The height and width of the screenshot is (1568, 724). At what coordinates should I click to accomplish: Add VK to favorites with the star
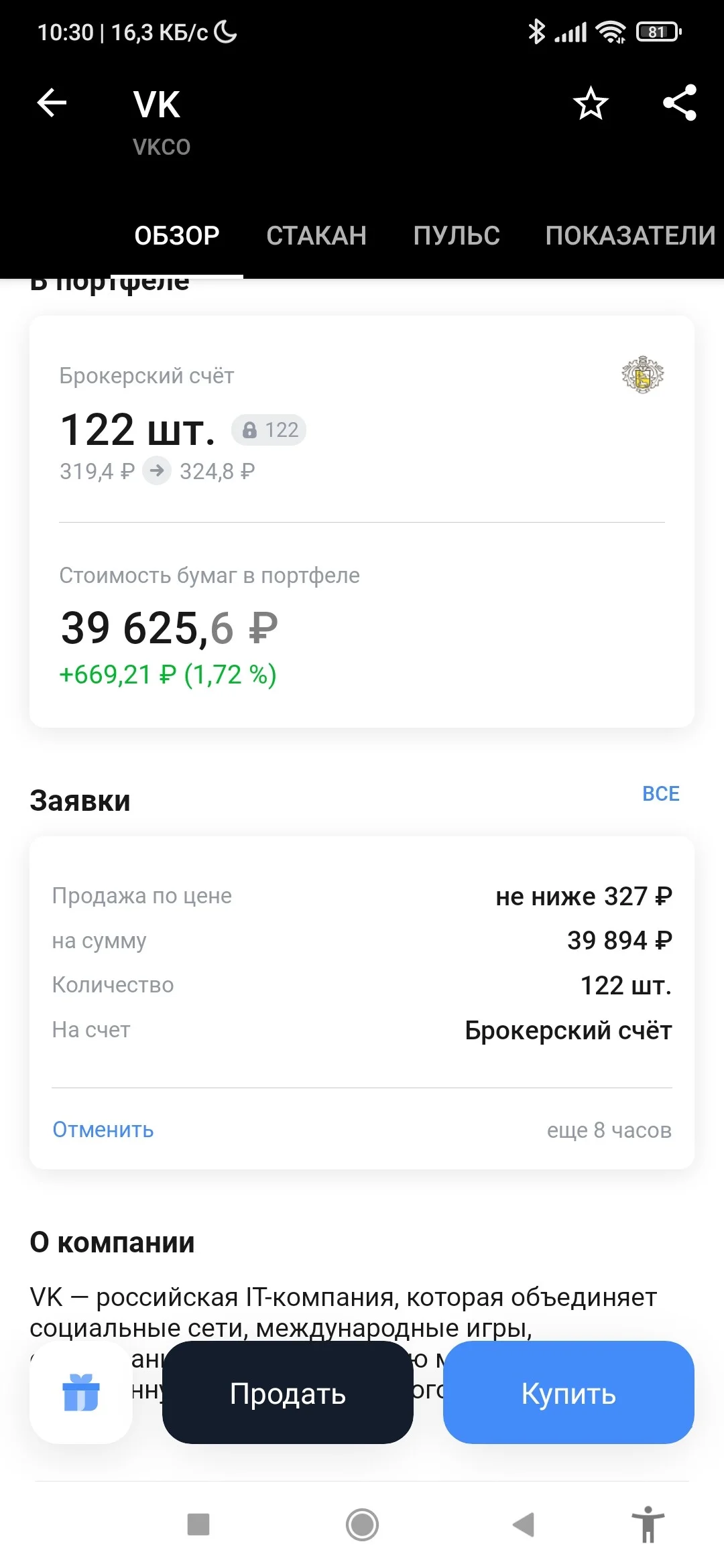[591, 103]
